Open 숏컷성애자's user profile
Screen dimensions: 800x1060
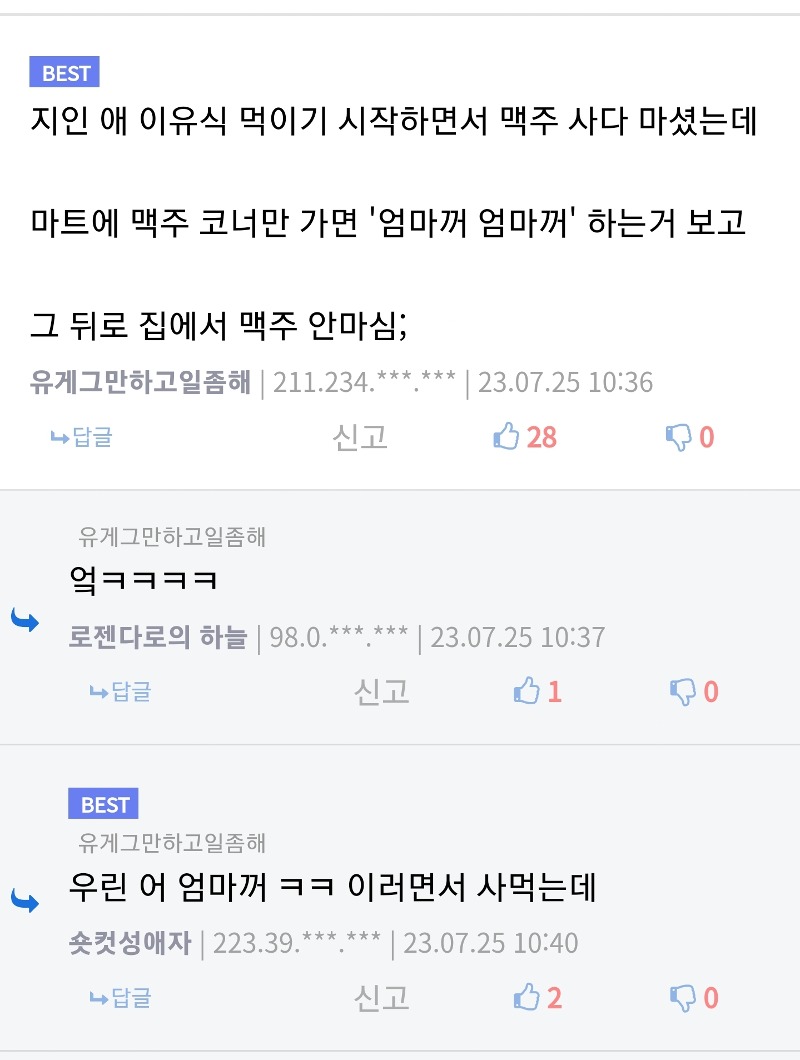click(129, 943)
